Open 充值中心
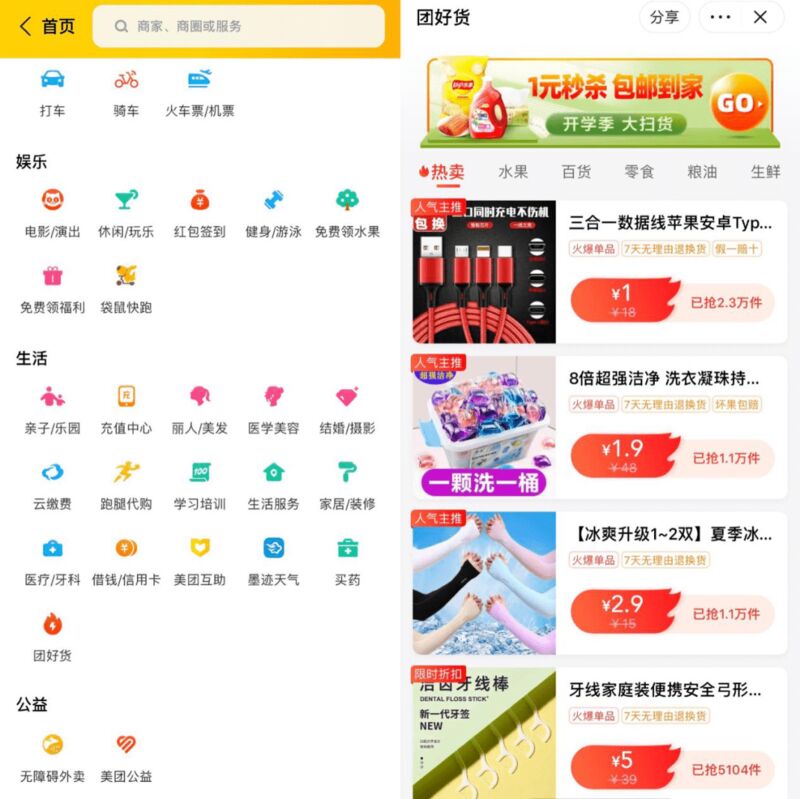This screenshot has width=800, height=799. (x=126, y=409)
